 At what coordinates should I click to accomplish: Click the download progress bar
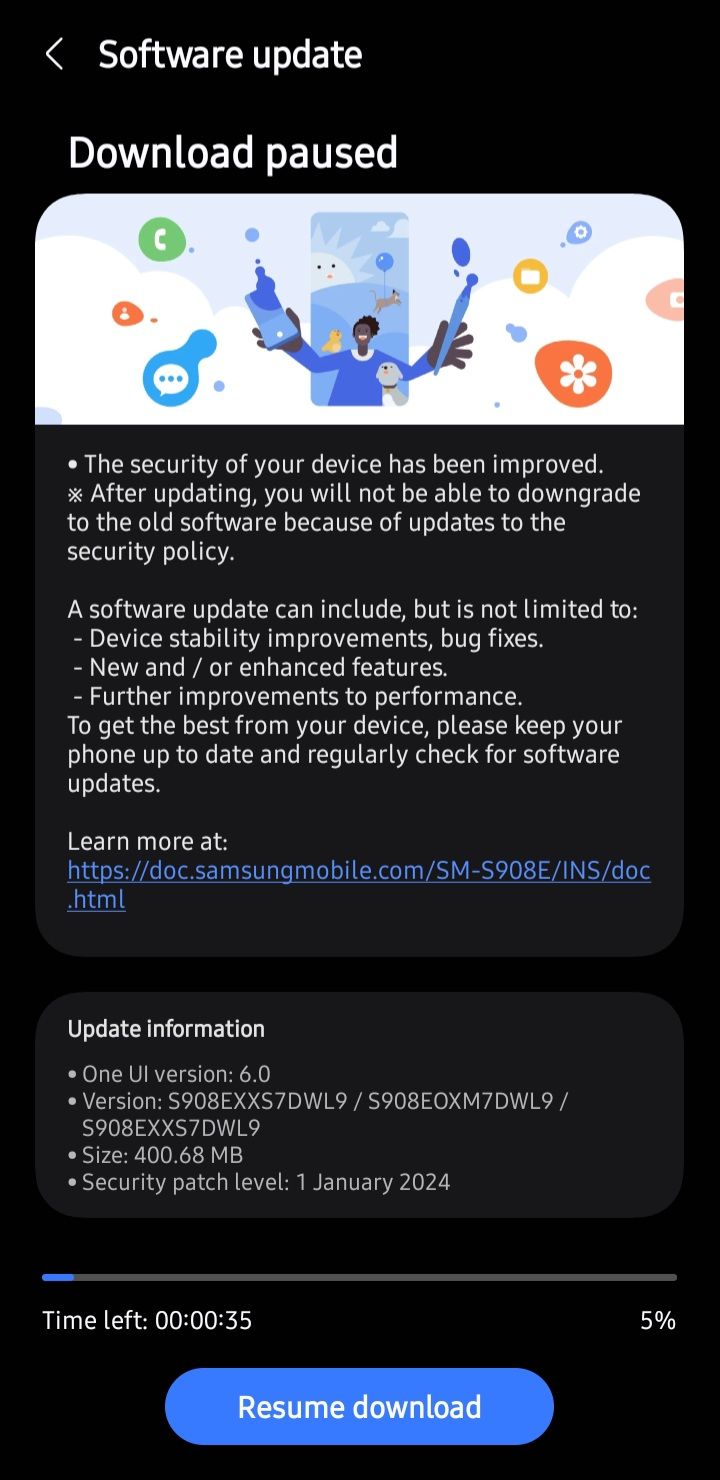pos(358,1277)
